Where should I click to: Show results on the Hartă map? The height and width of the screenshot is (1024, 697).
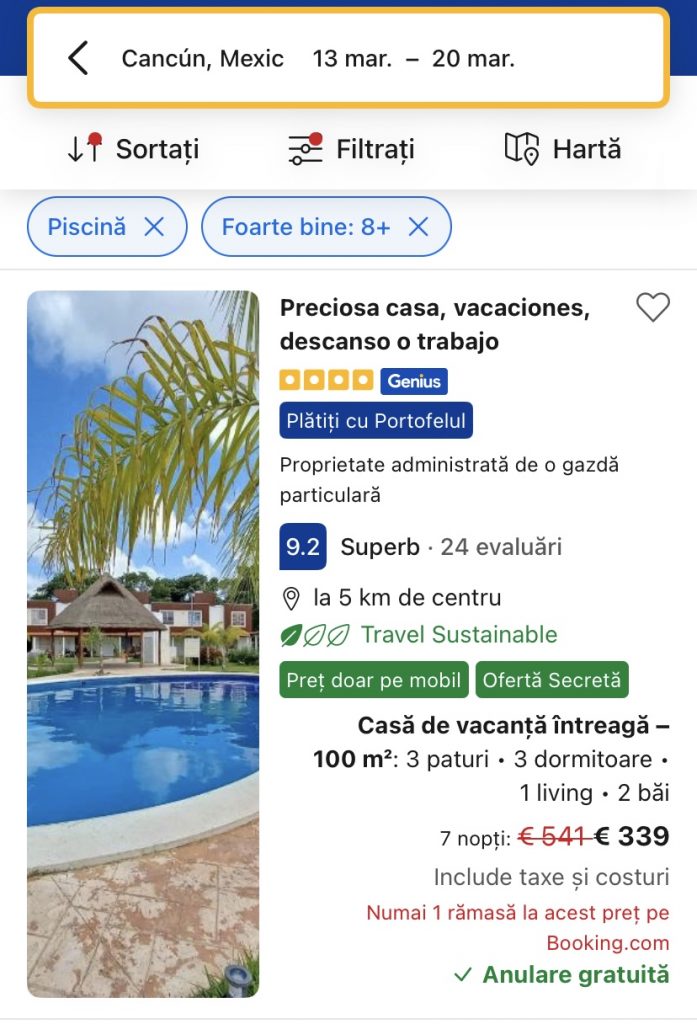[563, 149]
